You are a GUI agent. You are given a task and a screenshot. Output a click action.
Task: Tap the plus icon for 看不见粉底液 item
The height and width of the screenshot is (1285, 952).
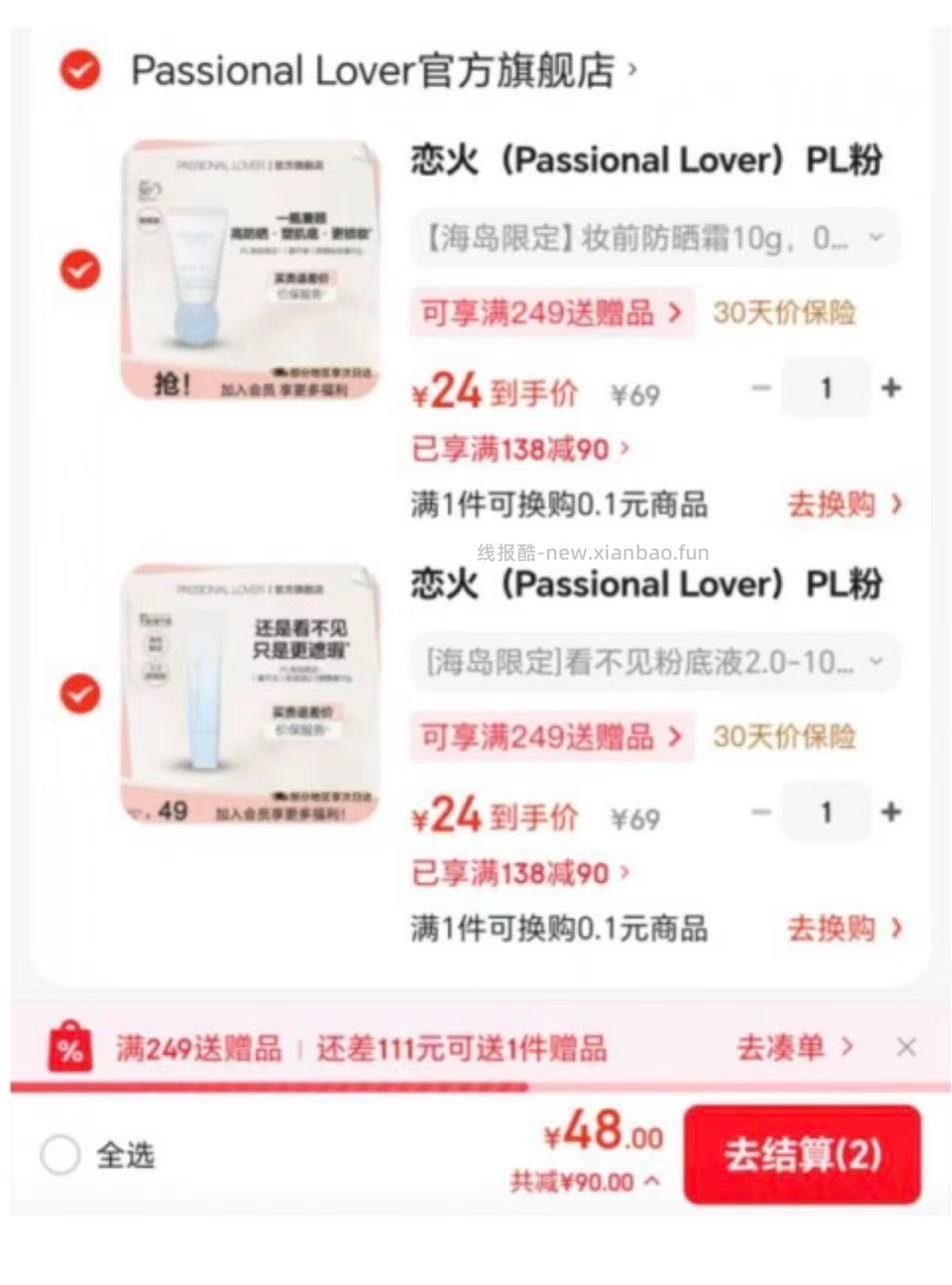(x=890, y=812)
